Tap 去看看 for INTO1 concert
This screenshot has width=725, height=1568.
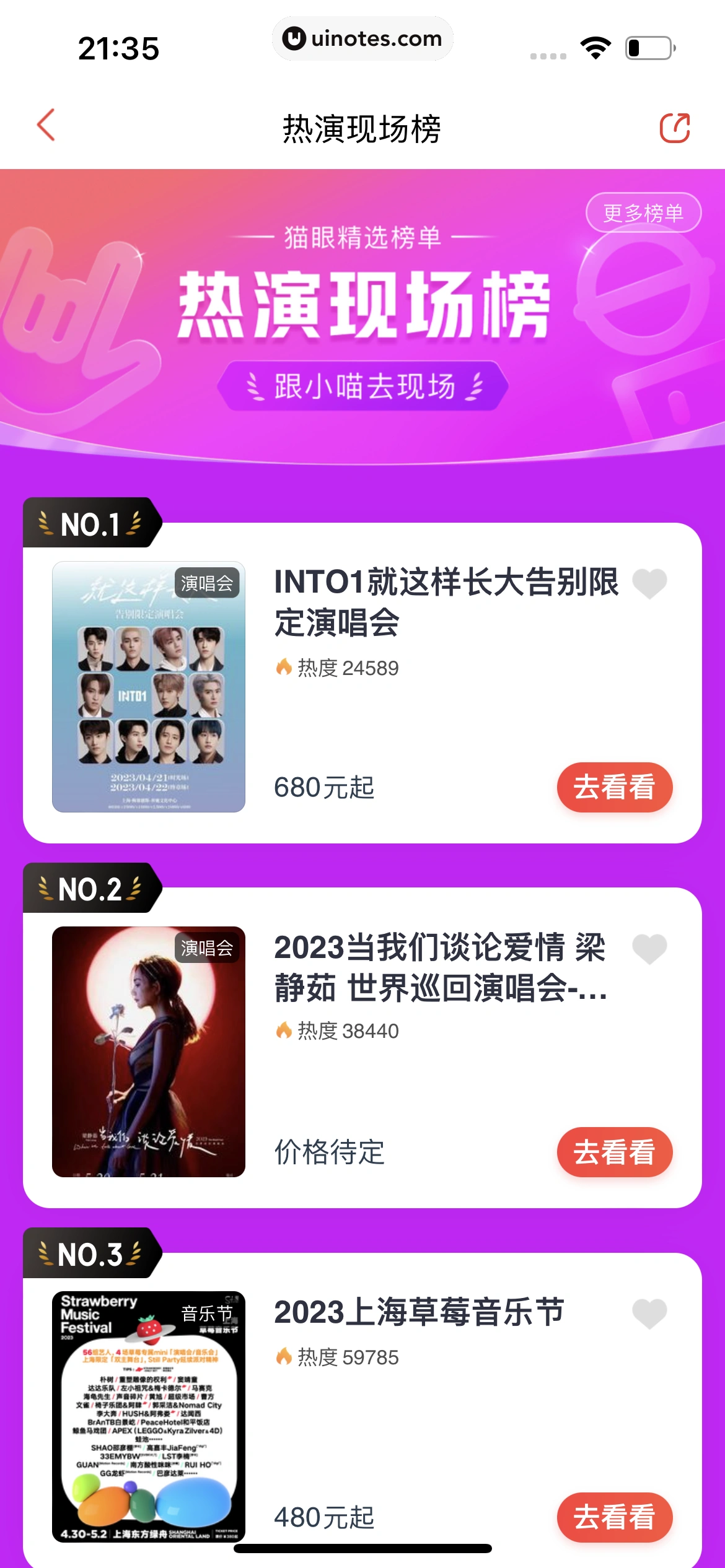pyautogui.click(x=614, y=787)
